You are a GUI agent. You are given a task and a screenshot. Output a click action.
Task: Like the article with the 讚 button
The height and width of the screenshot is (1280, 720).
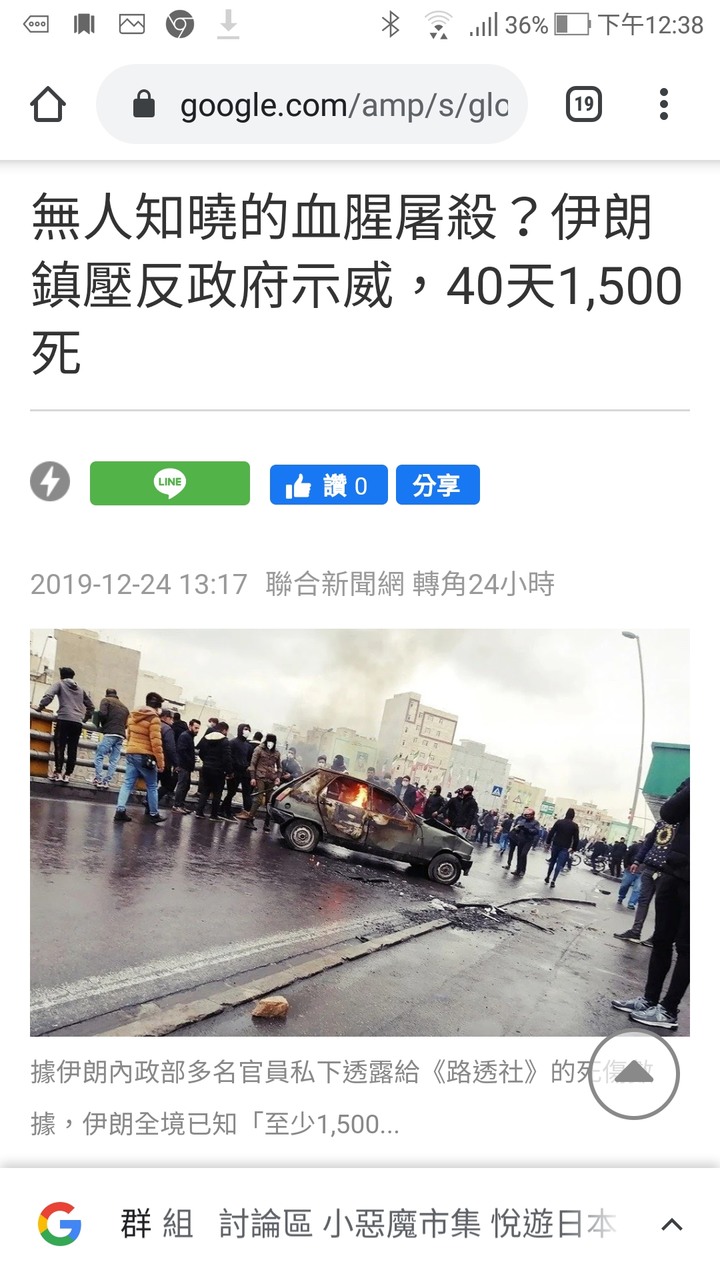tap(328, 485)
